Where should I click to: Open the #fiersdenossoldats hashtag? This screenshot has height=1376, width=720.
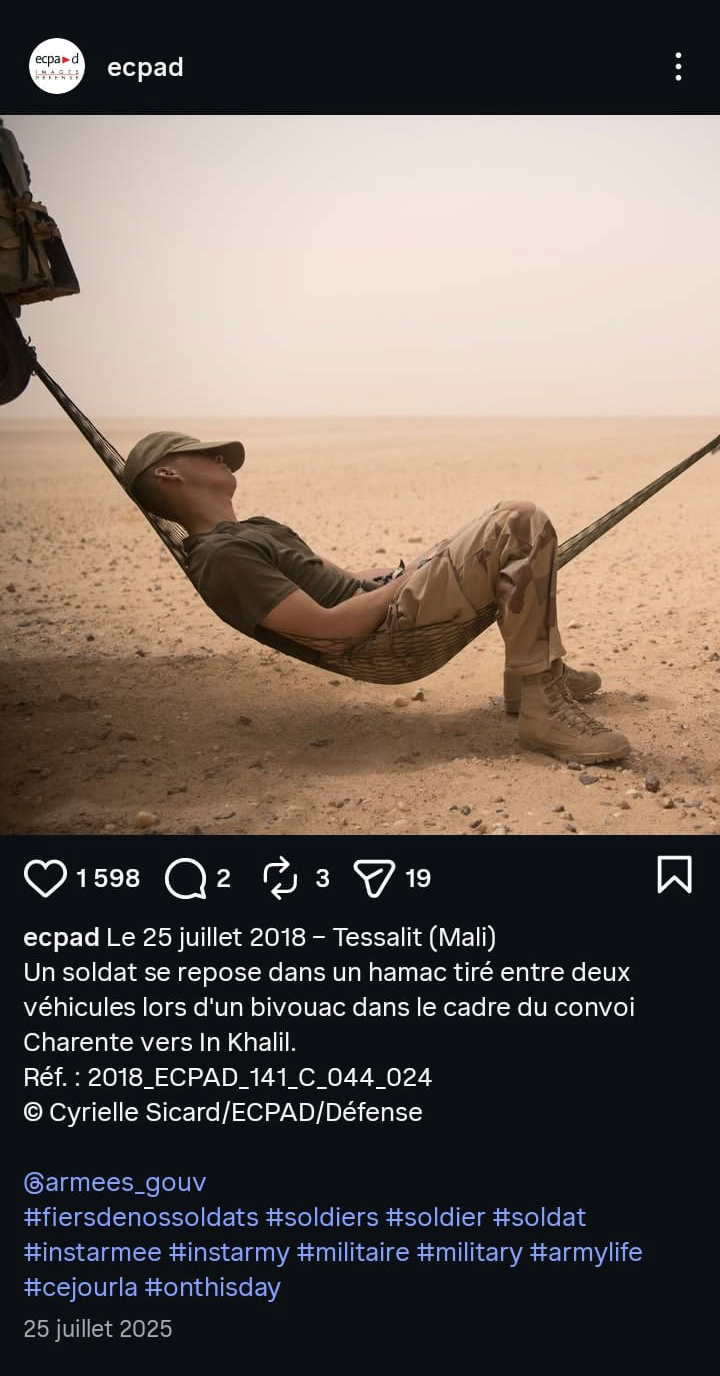[x=140, y=1217]
